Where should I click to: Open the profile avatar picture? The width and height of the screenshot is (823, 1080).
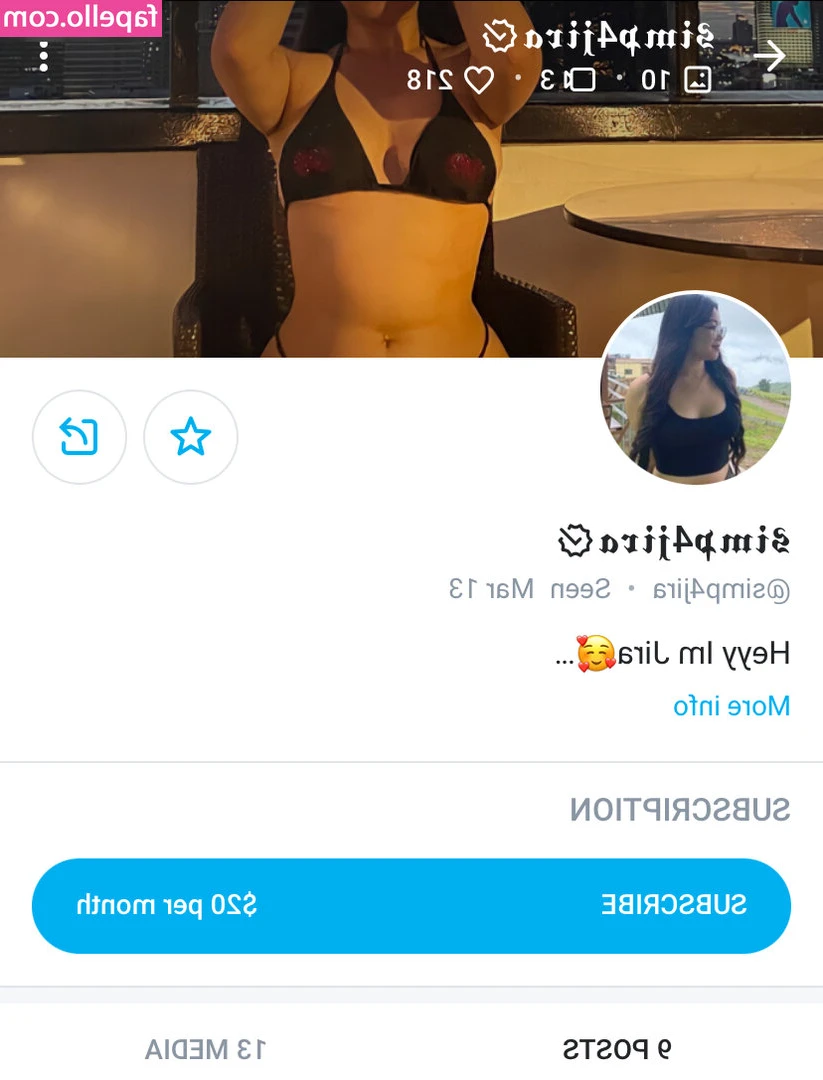point(694,389)
